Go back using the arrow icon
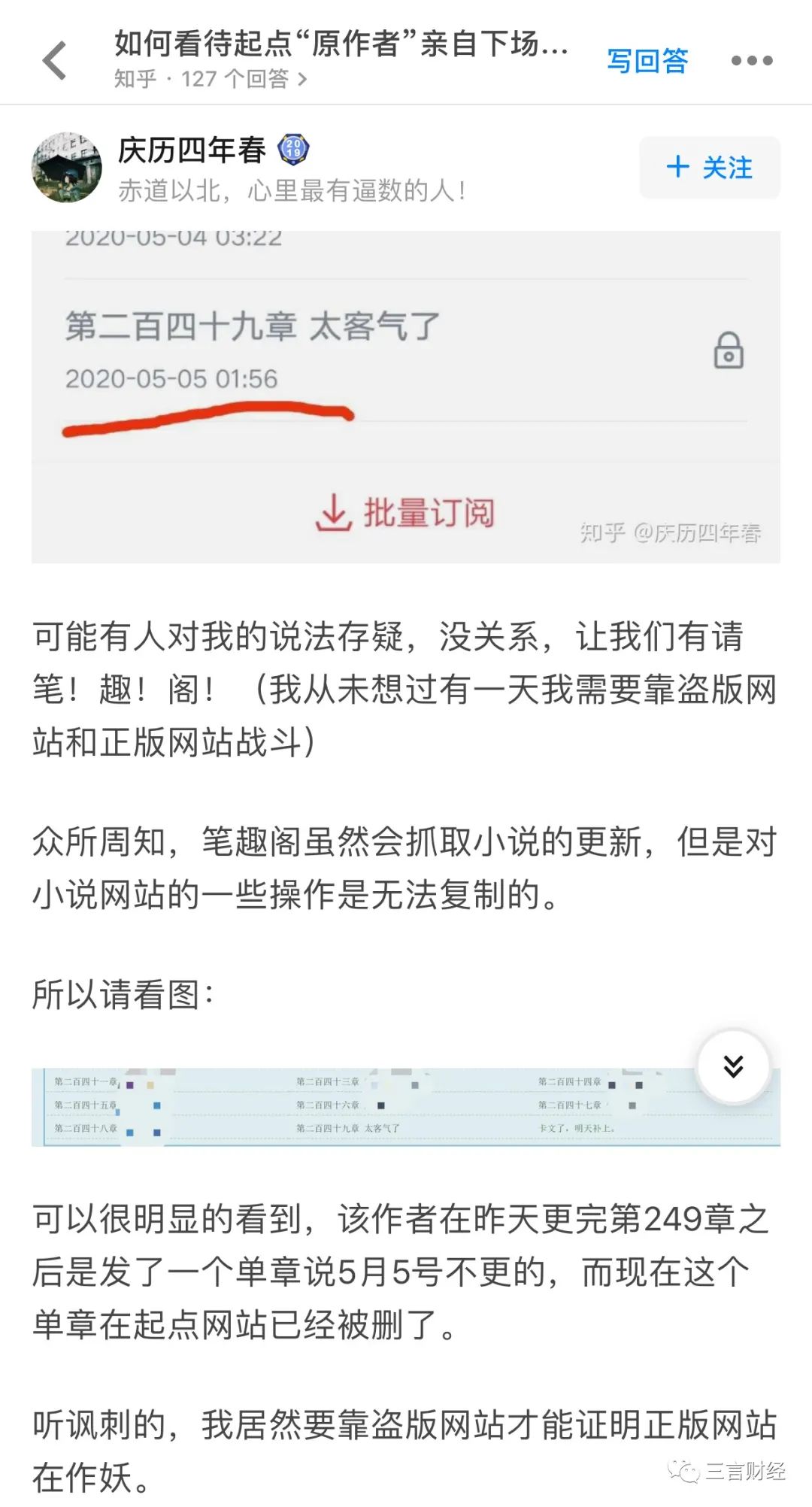Screen dimensions: 812x1507 tap(55, 61)
